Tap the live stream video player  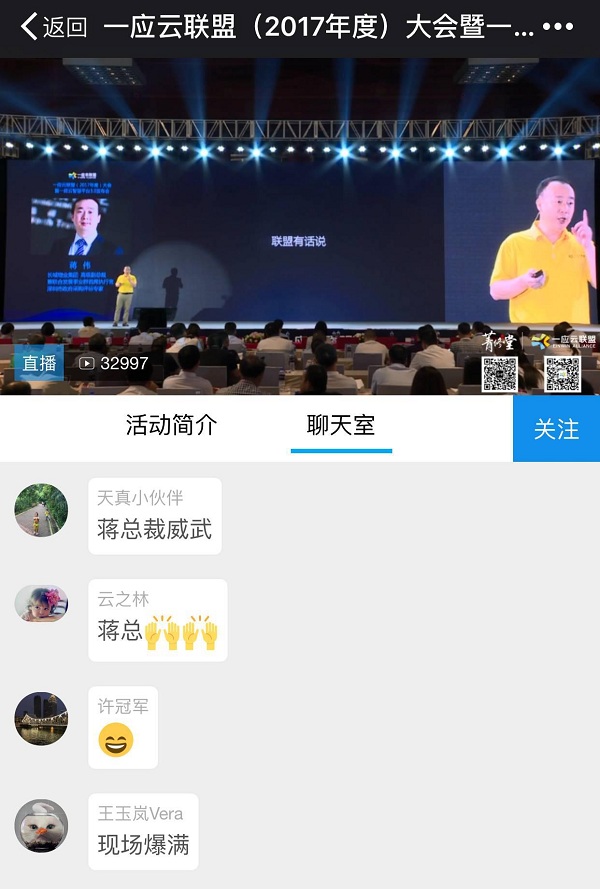[x=300, y=225]
